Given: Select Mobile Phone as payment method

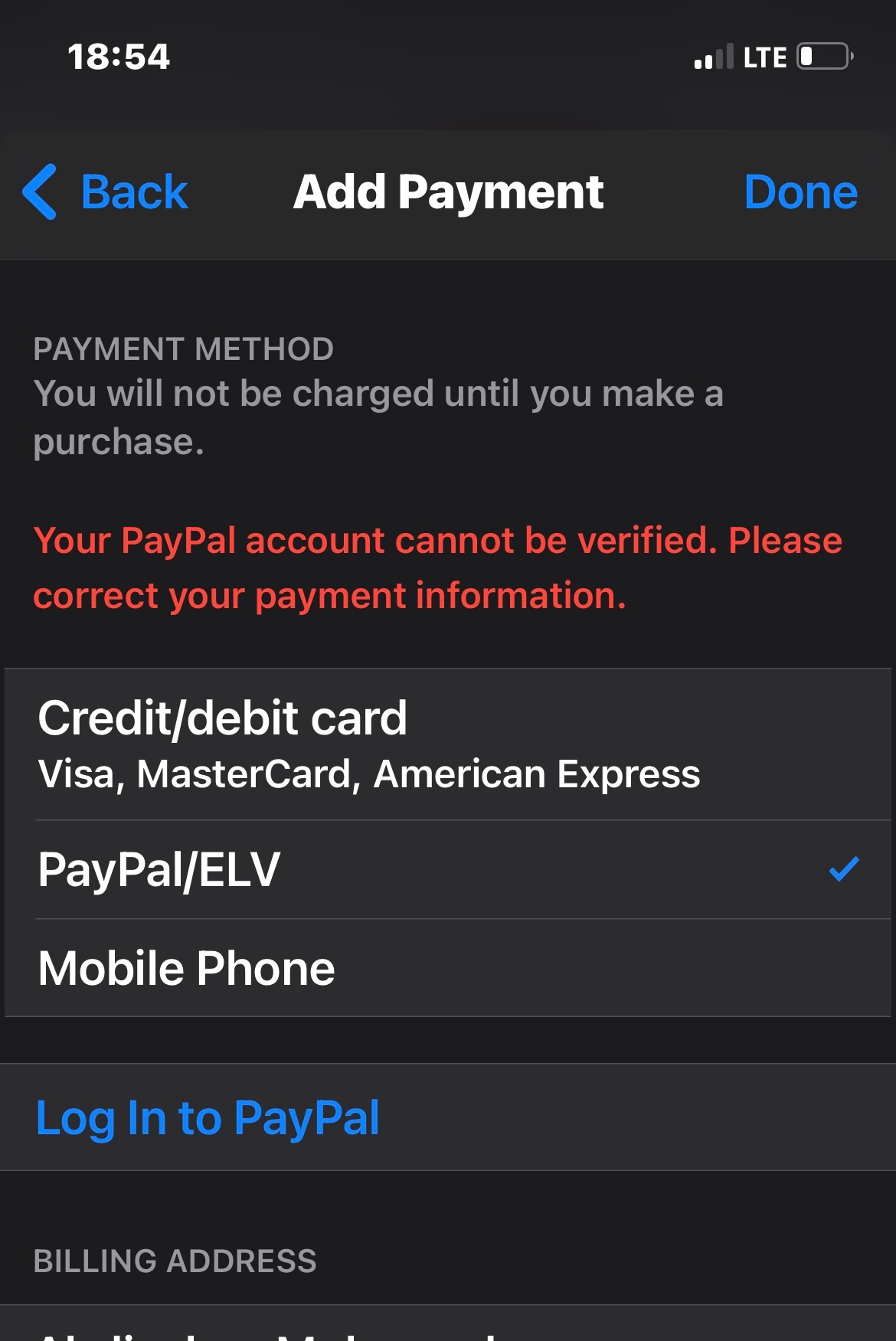Looking at the screenshot, I should (448, 968).
